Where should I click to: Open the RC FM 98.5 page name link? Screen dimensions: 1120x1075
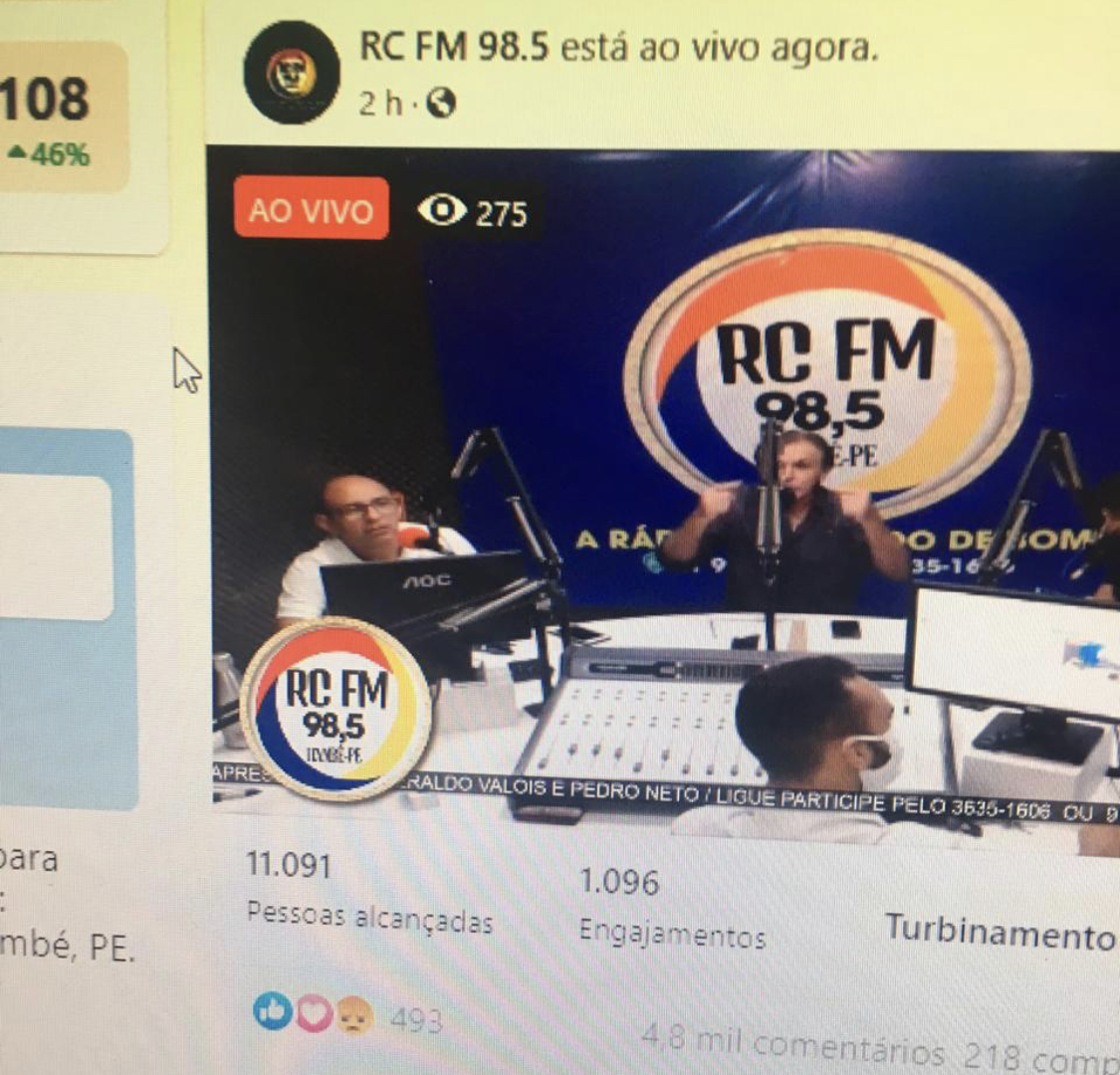[453, 47]
